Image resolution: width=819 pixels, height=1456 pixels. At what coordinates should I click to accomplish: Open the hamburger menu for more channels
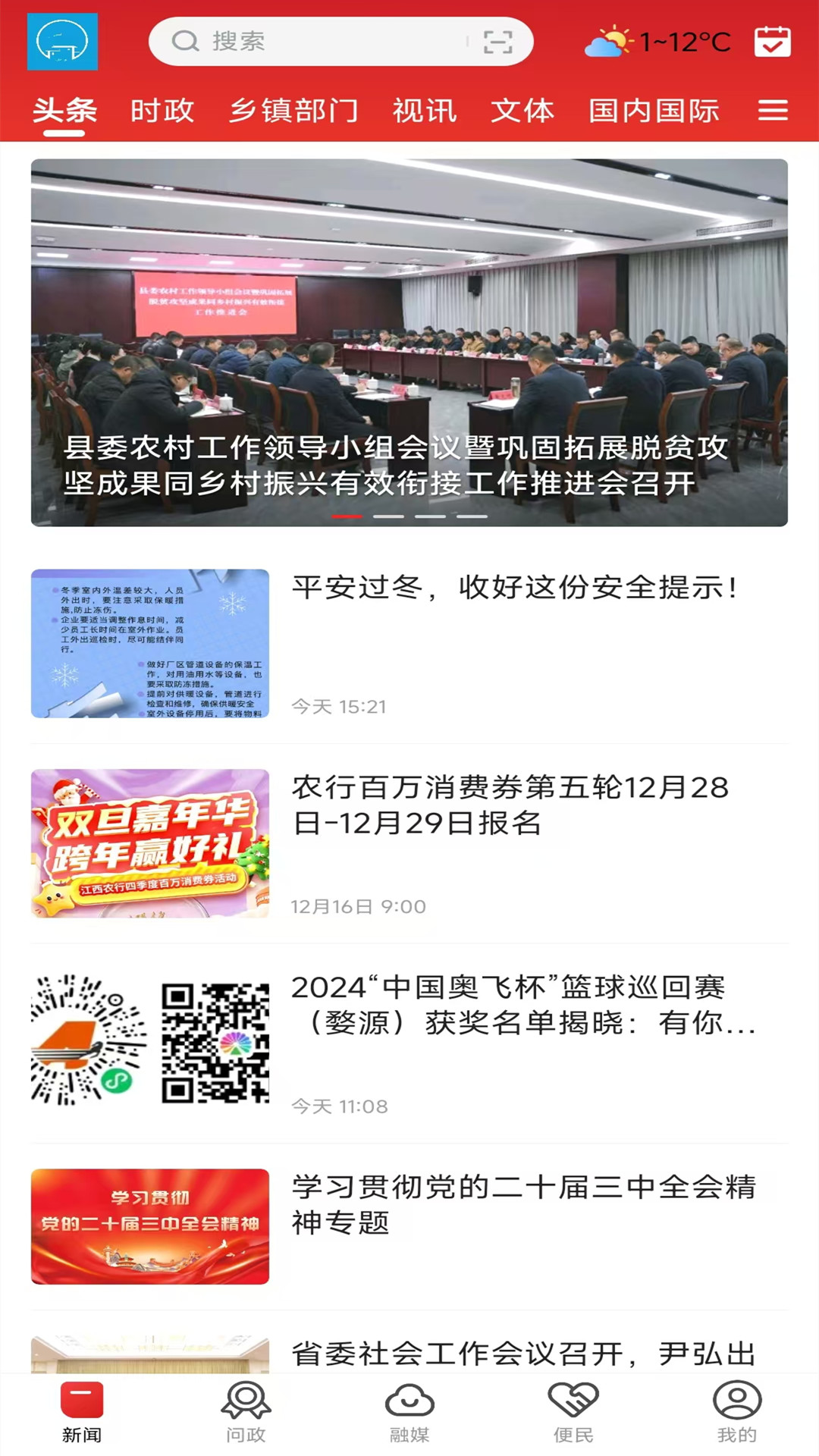click(773, 111)
